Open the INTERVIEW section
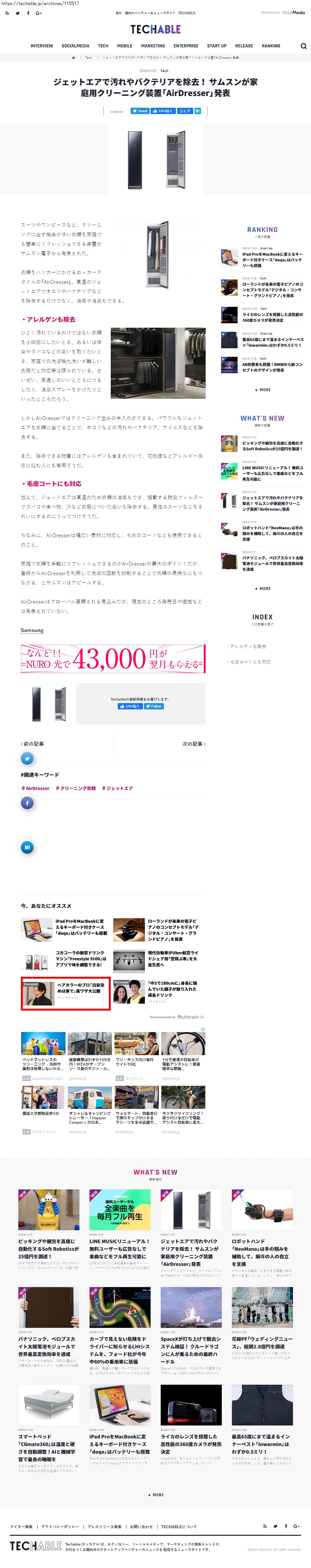The image size is (311, 1568). pos(41,46)
